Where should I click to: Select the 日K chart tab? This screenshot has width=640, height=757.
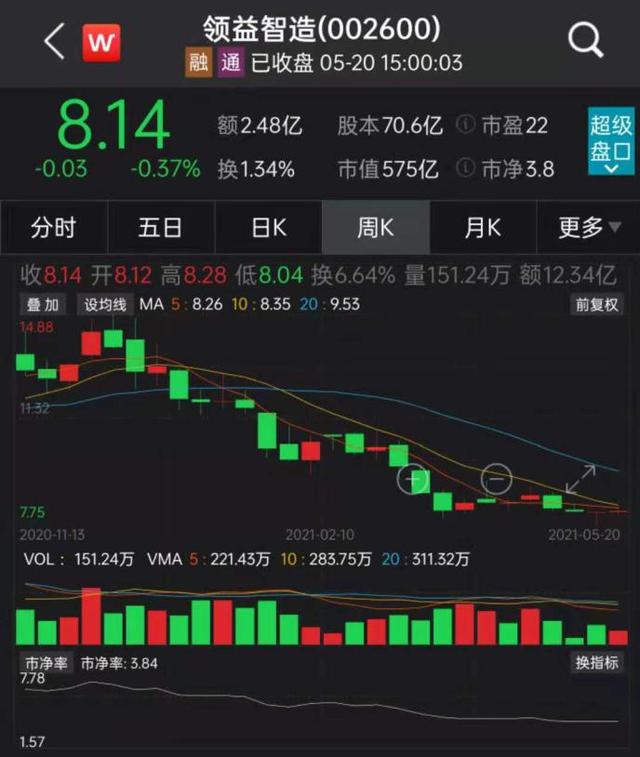point(268,228)
